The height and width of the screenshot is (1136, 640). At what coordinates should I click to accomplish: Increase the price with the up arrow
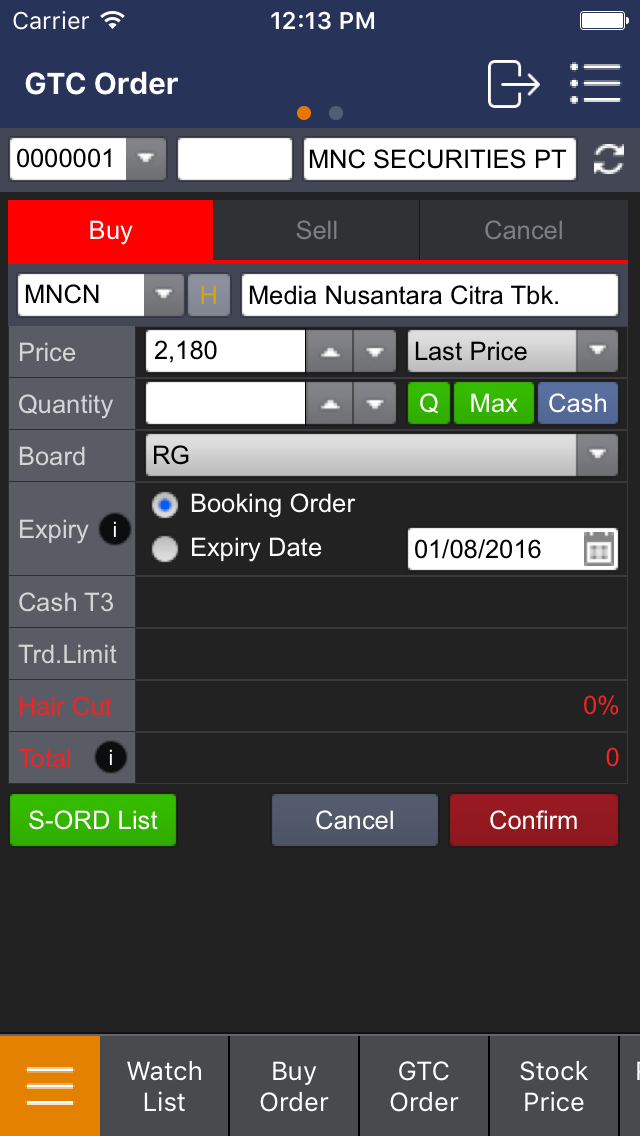[x=330, y=351]
